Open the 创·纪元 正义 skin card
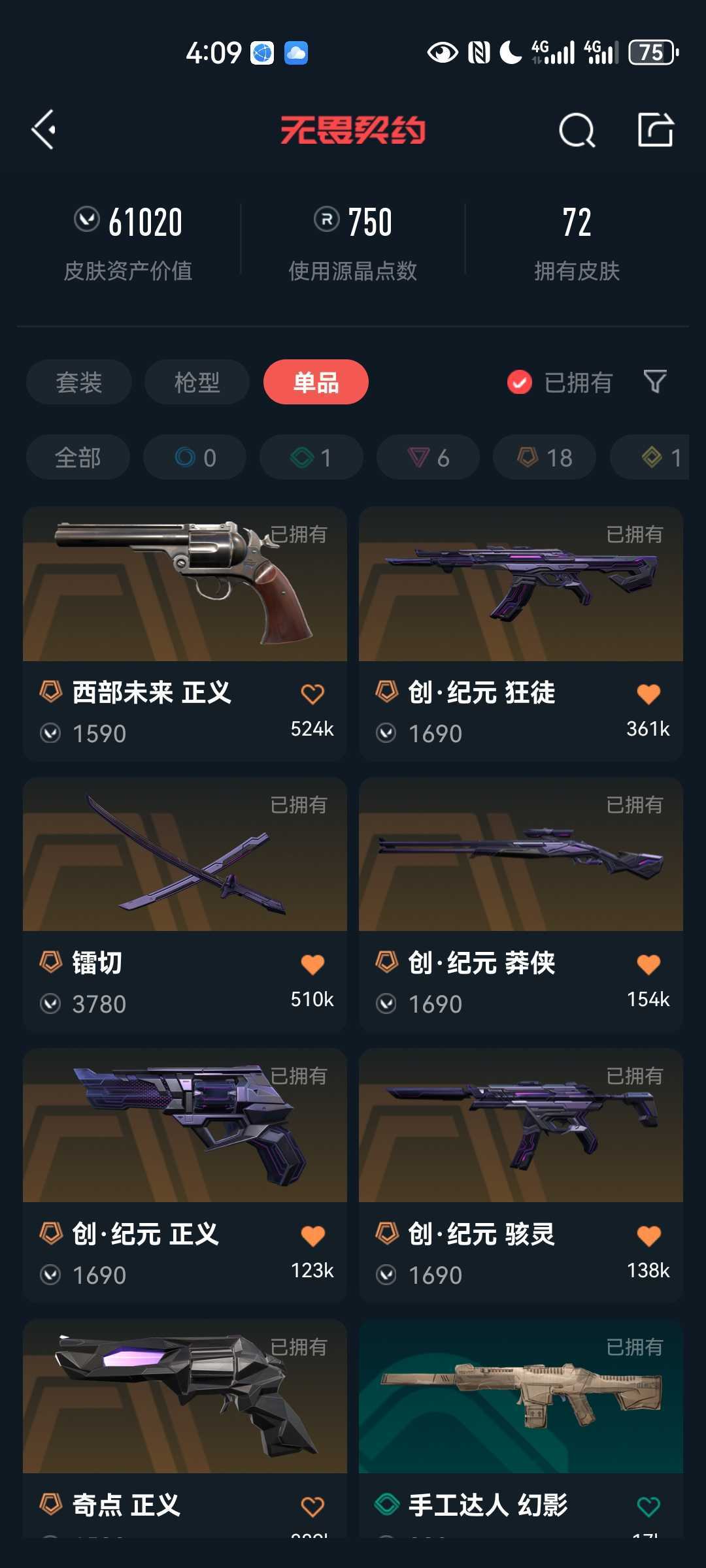The width and height of the screenshot is (706, 1568). [185, 1175]
